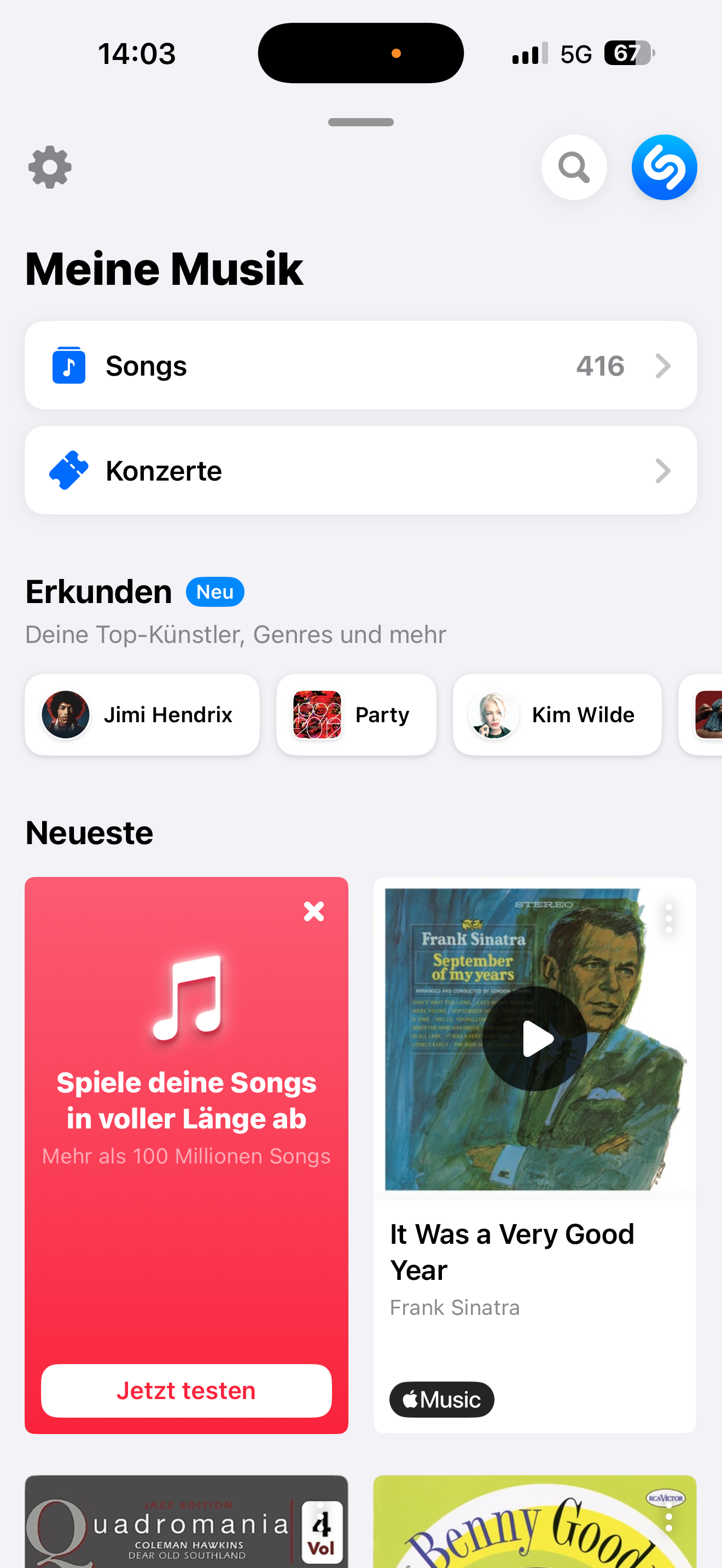The height and width of the screenshot is (1568, 722).
Task: Open the settings gear
Action: click(x=50, y=167)
